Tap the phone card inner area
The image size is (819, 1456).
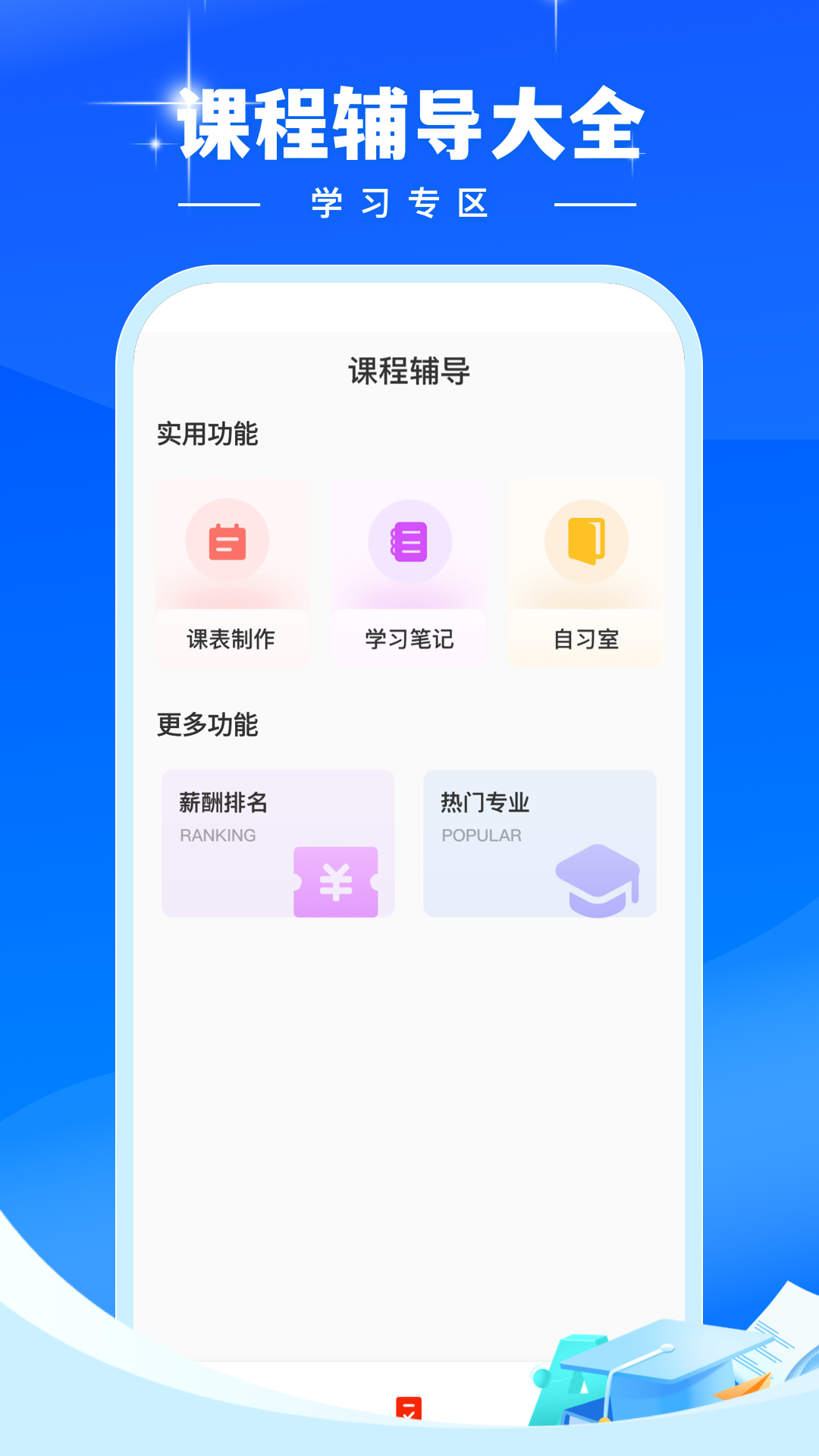[x=409, y=1100]
